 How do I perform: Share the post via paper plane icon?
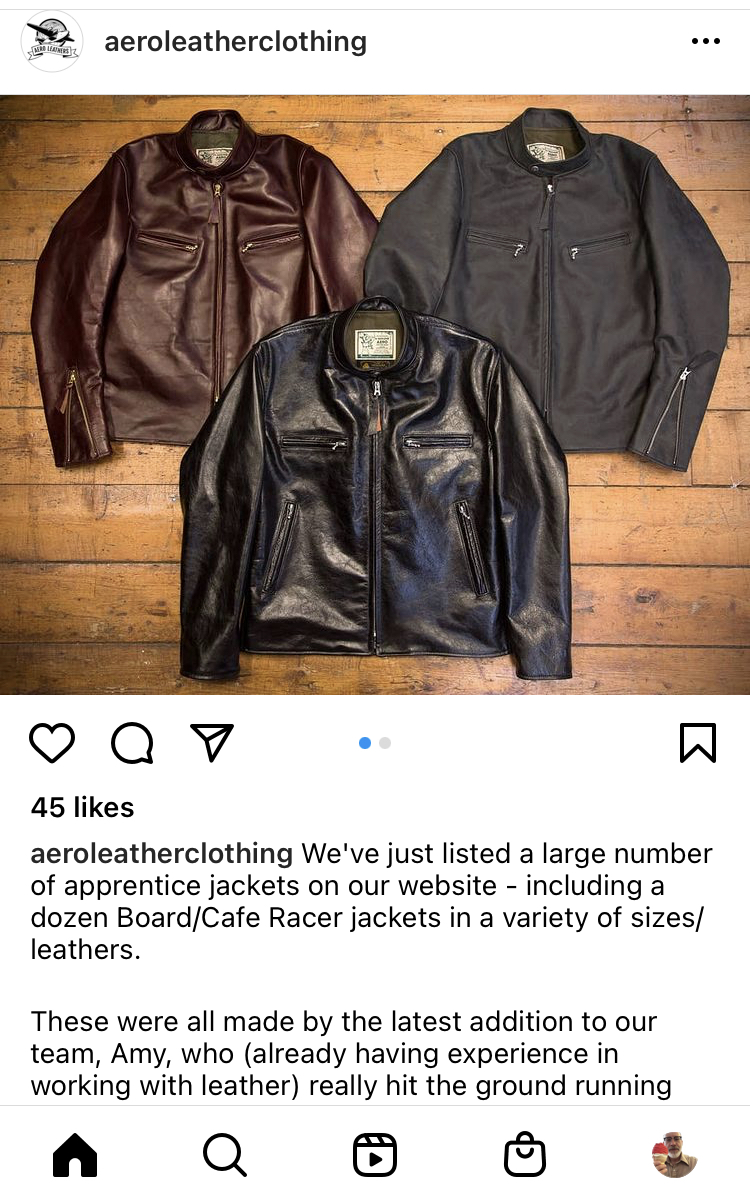click(x=211, y=743)
